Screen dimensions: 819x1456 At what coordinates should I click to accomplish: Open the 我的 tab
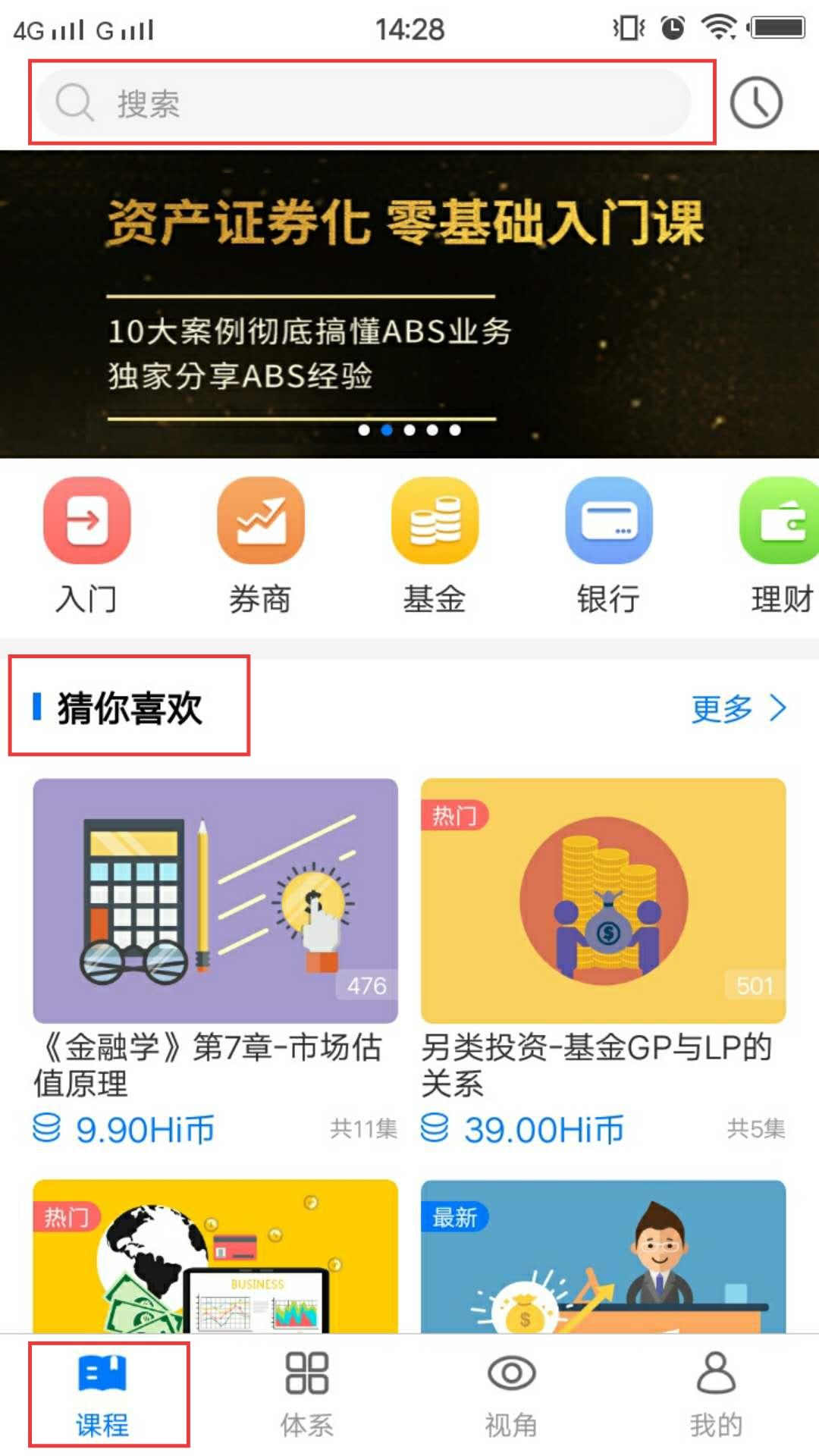pyautogui.click(x=716, y=1394)
